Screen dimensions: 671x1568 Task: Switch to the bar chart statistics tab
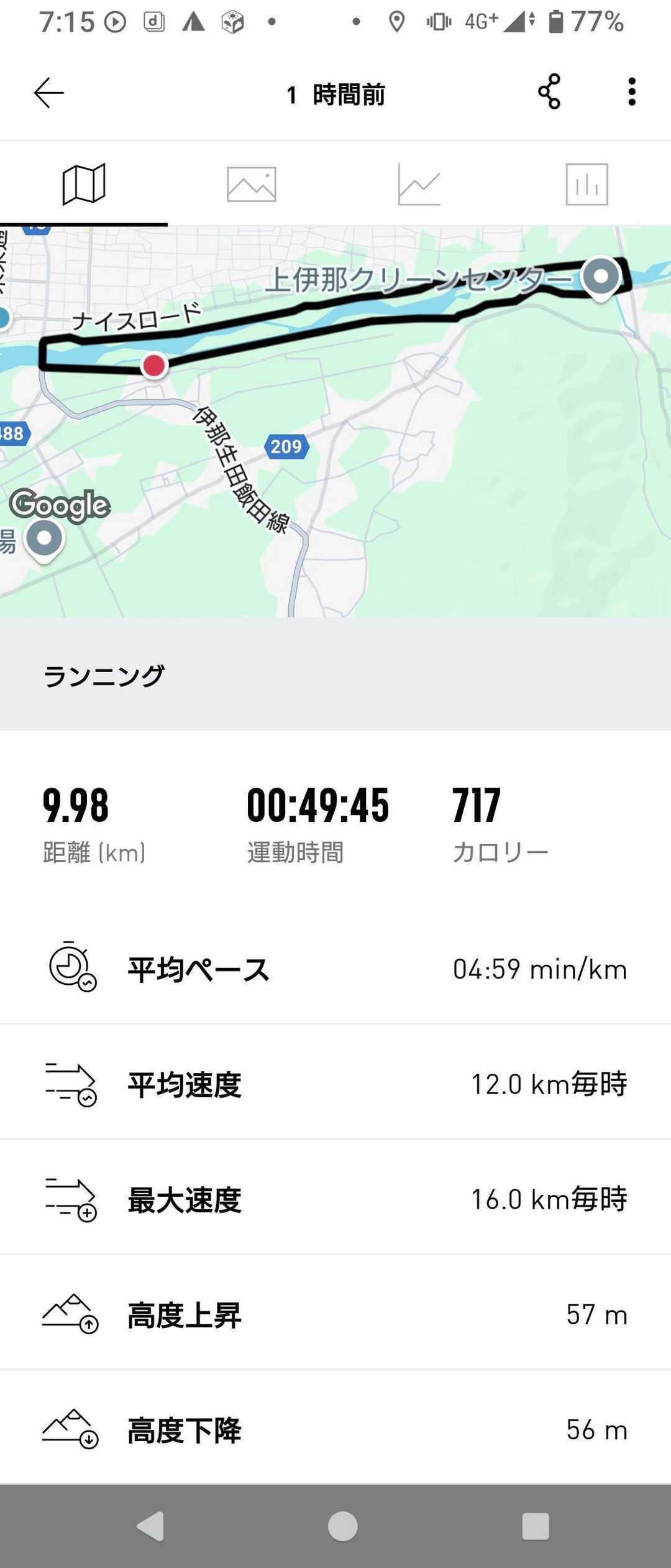(x=587, y=184)
